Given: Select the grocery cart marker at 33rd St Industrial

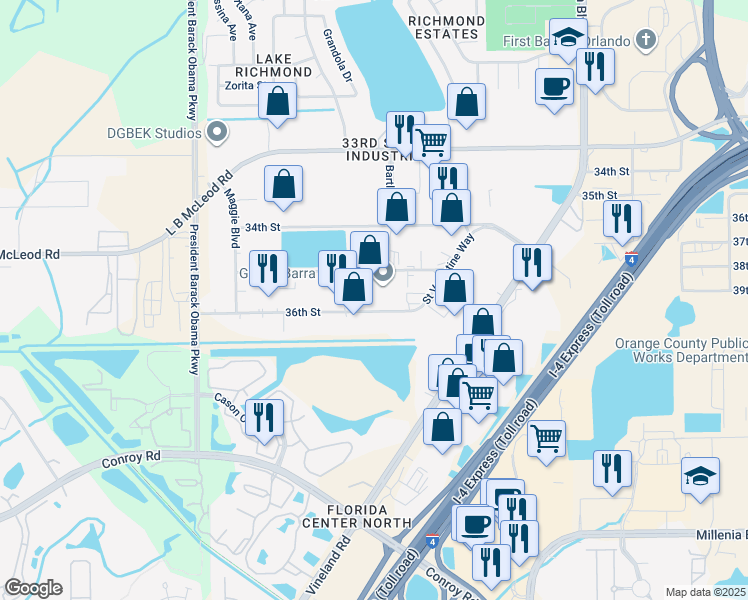Looking at the screenshot, I should click(x=431, y=142).
